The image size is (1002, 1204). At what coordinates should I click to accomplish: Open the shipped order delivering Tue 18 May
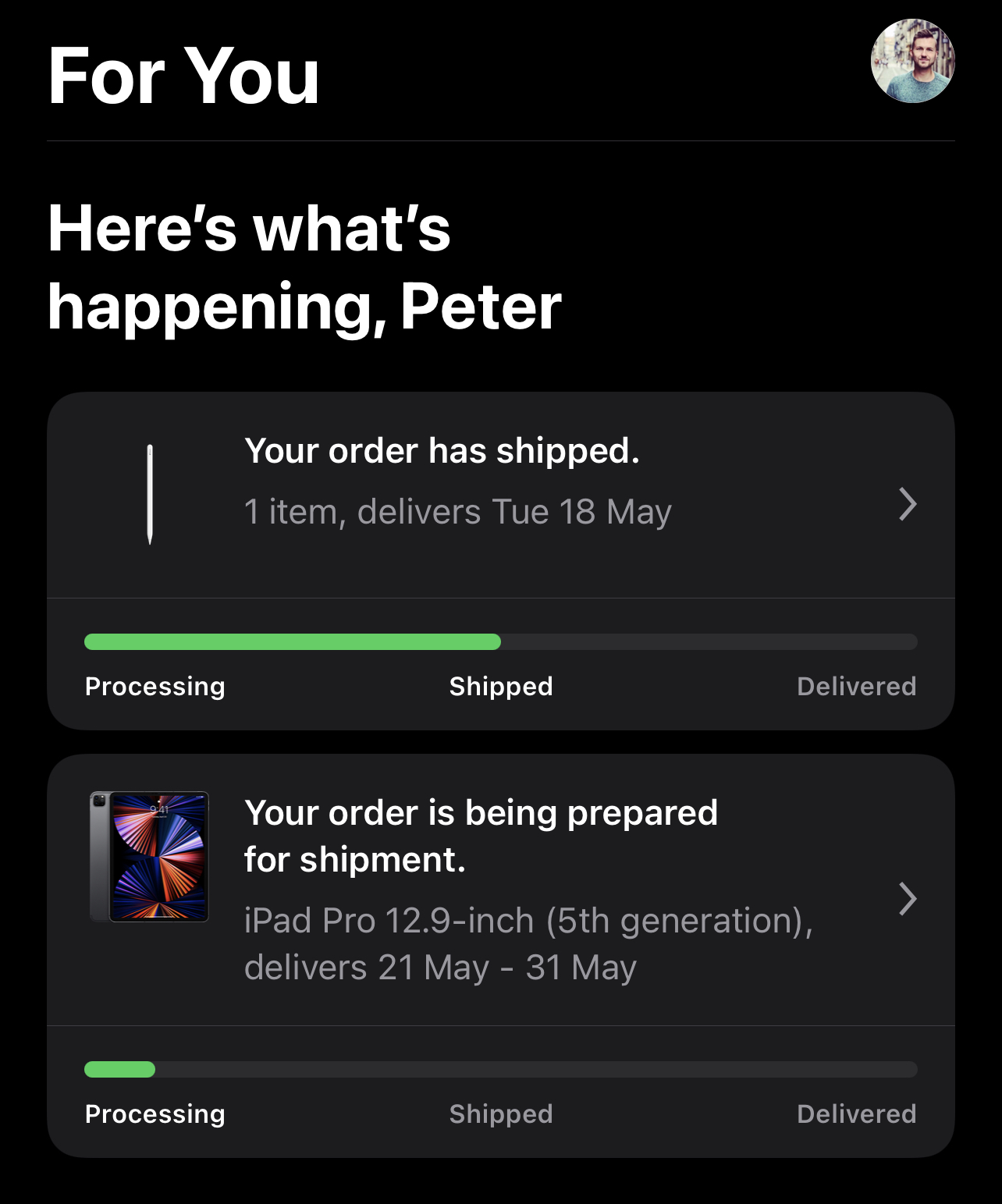click(499, 495)
